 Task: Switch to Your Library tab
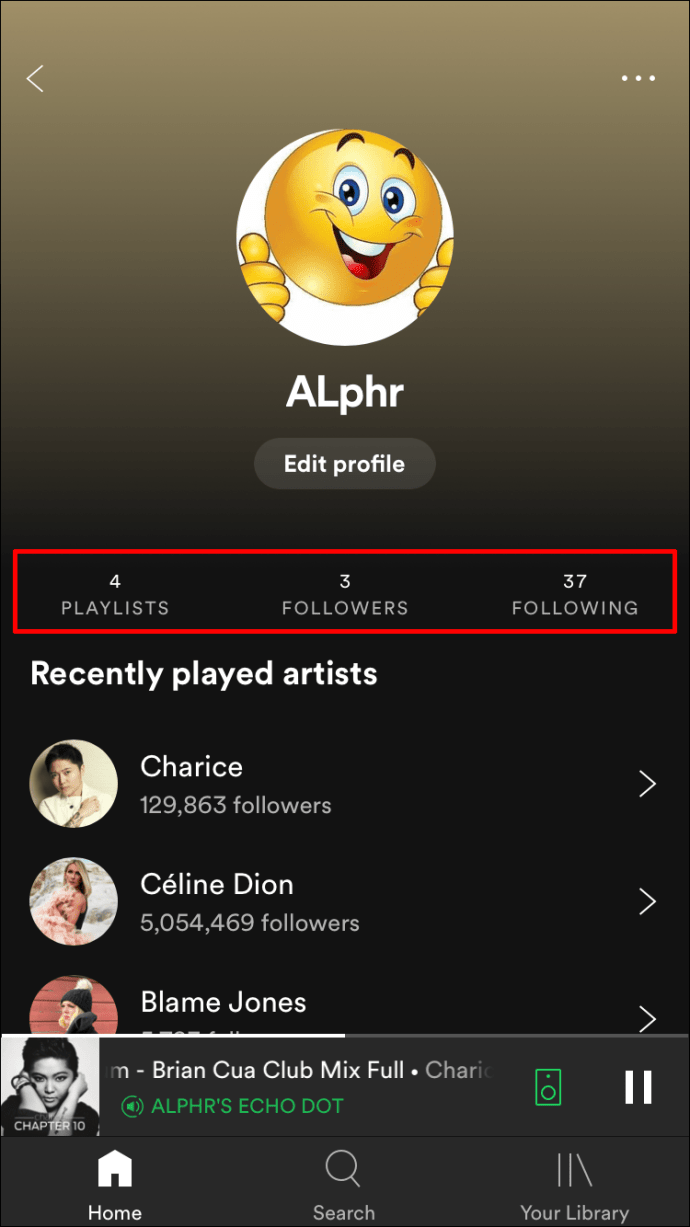tap(574, 1185)
